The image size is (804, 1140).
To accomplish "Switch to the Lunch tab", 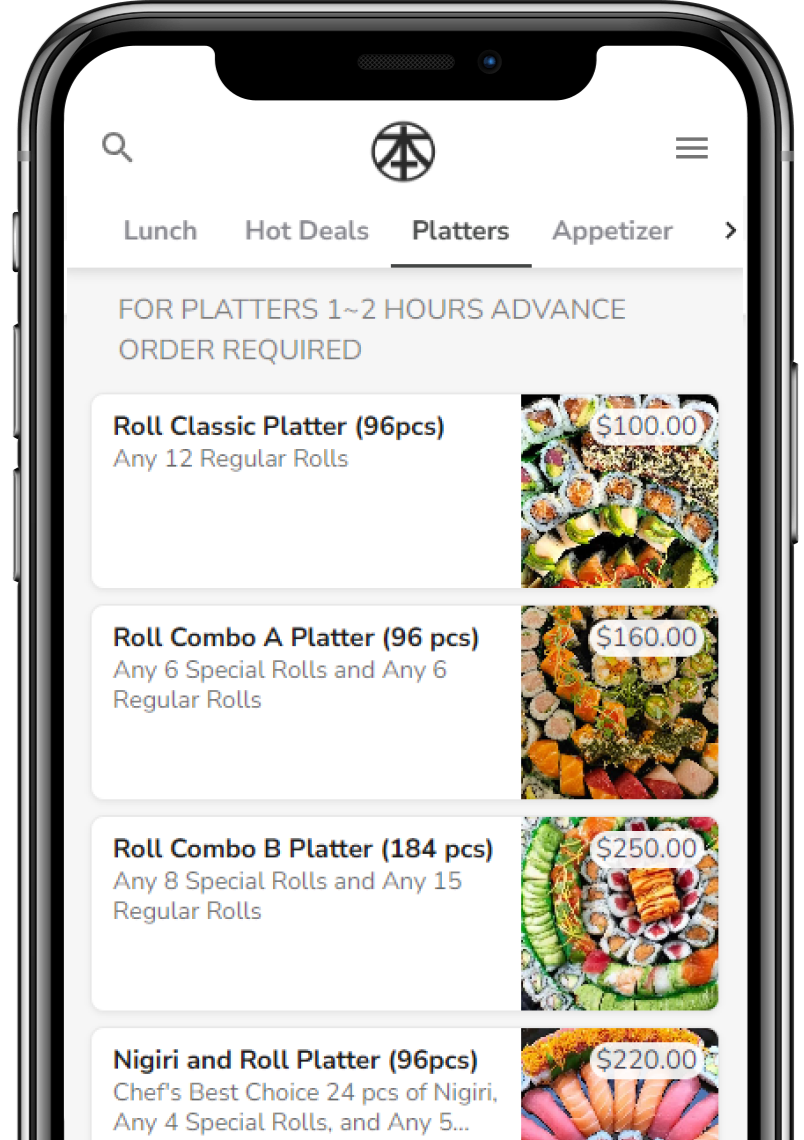I will [160, 231].
